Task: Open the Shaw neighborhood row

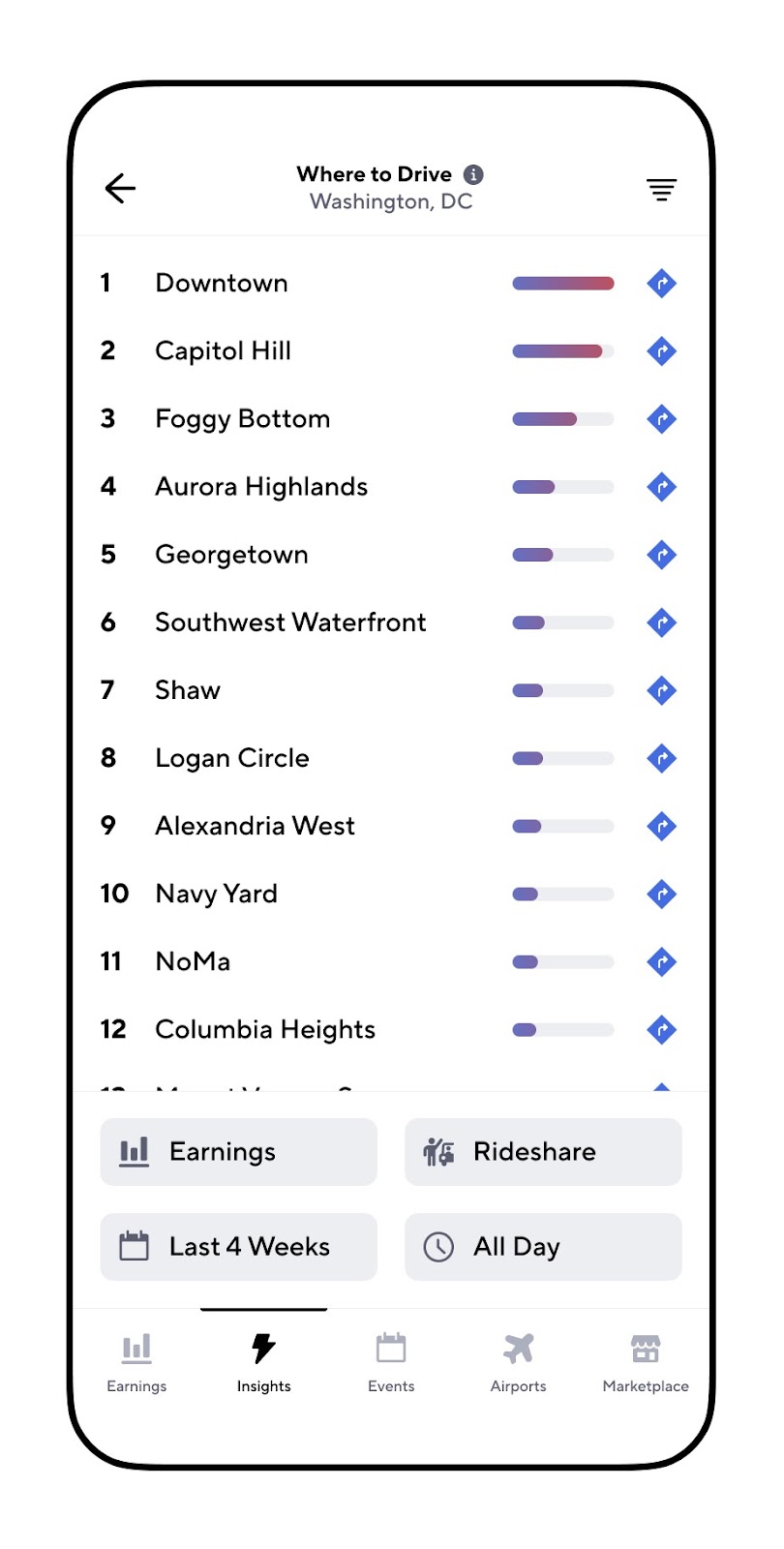Action: (188, 690)
